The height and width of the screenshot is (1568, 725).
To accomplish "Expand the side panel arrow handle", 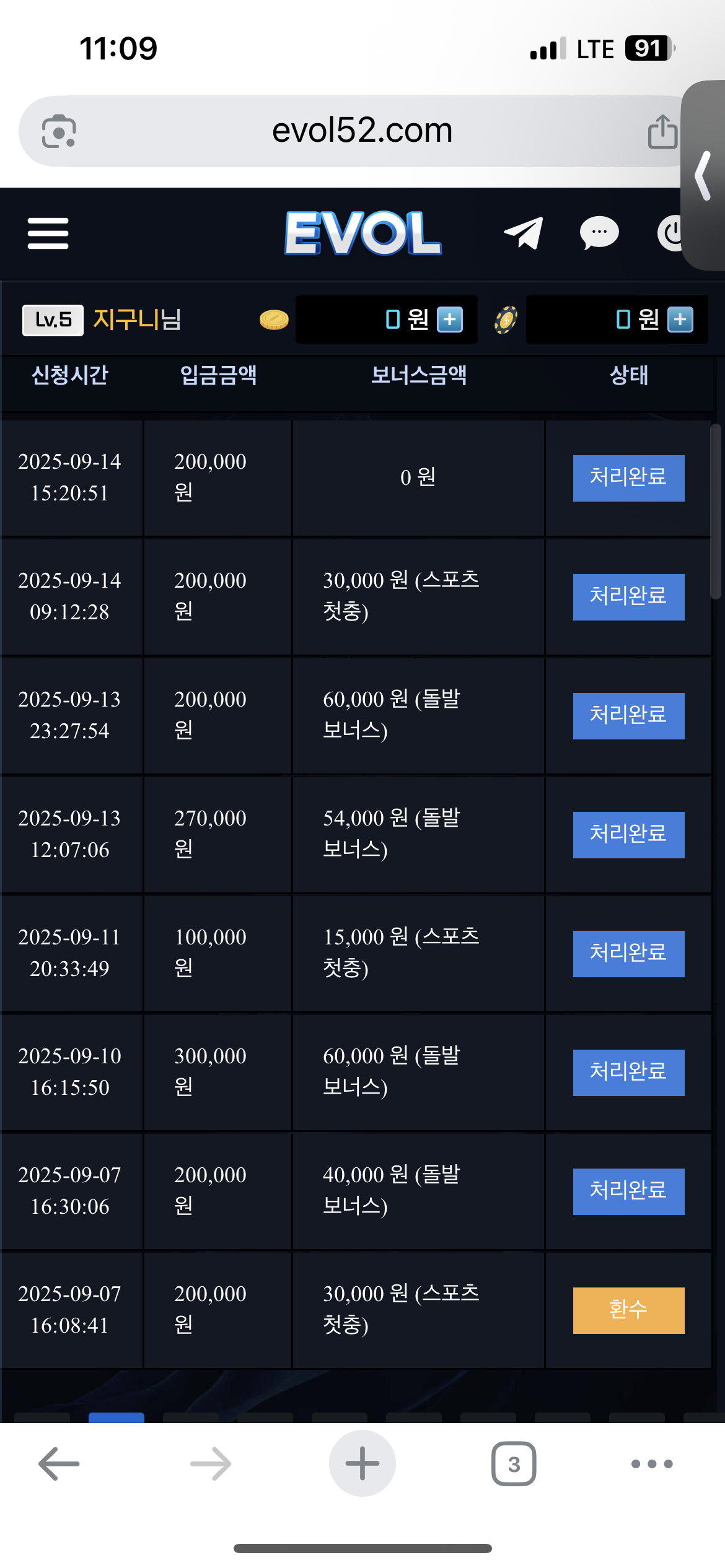I will pos(703,176).
